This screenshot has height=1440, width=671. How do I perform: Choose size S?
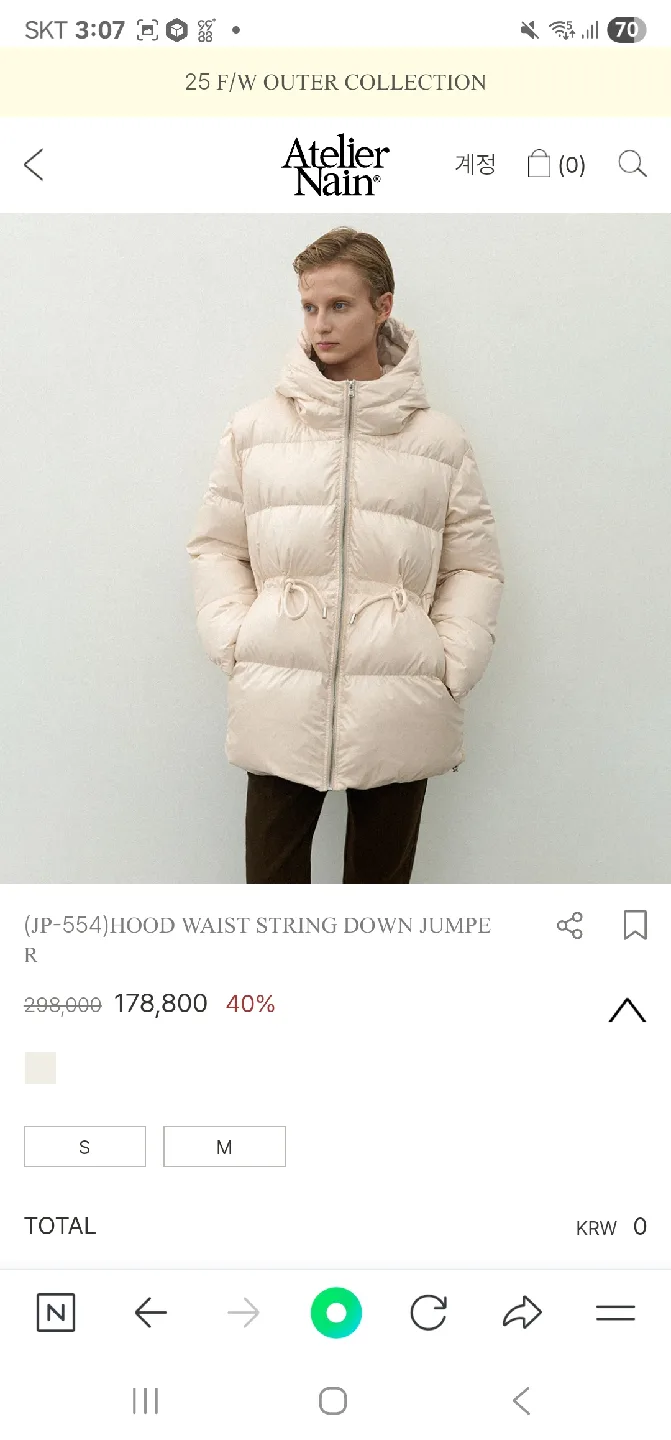click(x=85, y=1147)
